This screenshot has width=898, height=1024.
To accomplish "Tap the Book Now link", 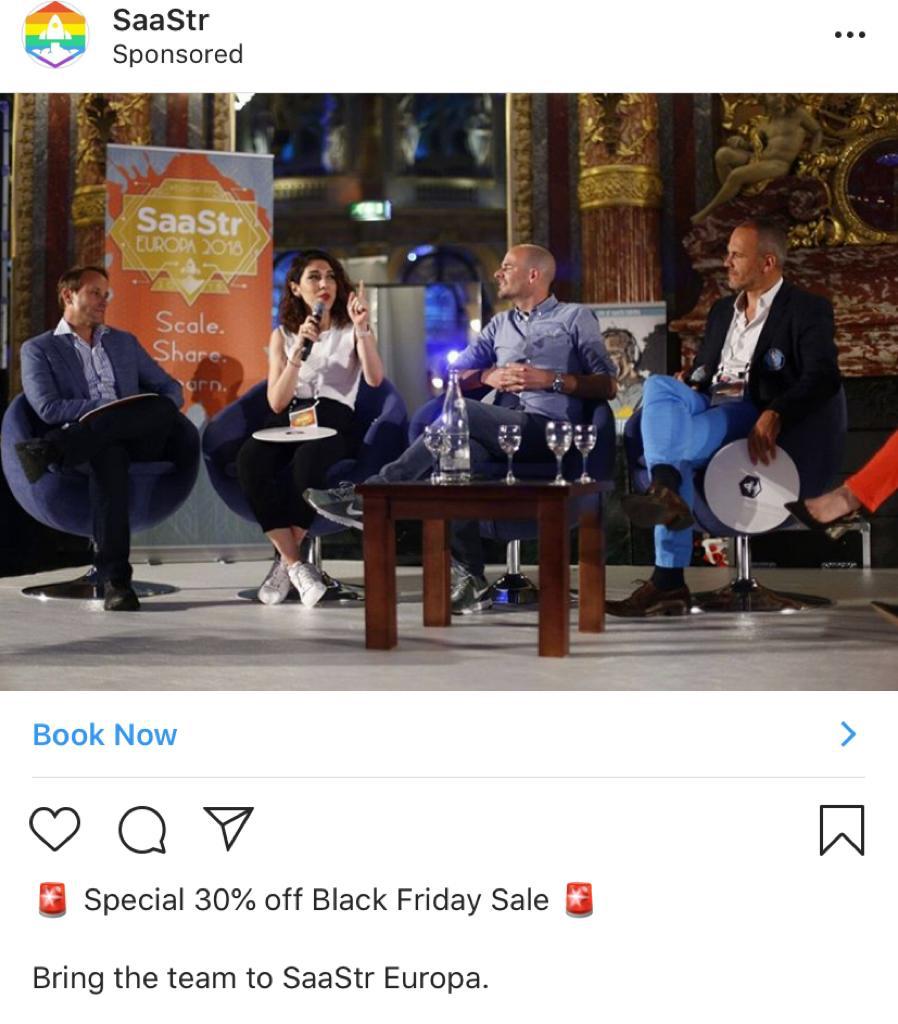I will [105, 735].
